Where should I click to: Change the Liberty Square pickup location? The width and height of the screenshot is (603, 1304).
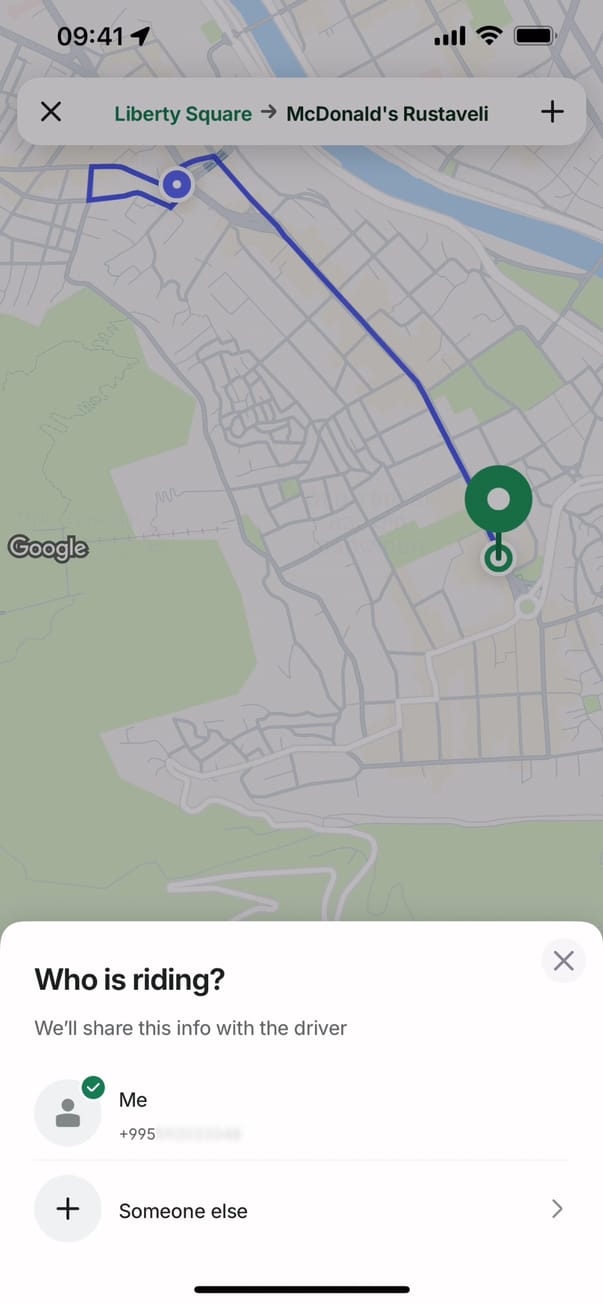[x=183, y=114]
